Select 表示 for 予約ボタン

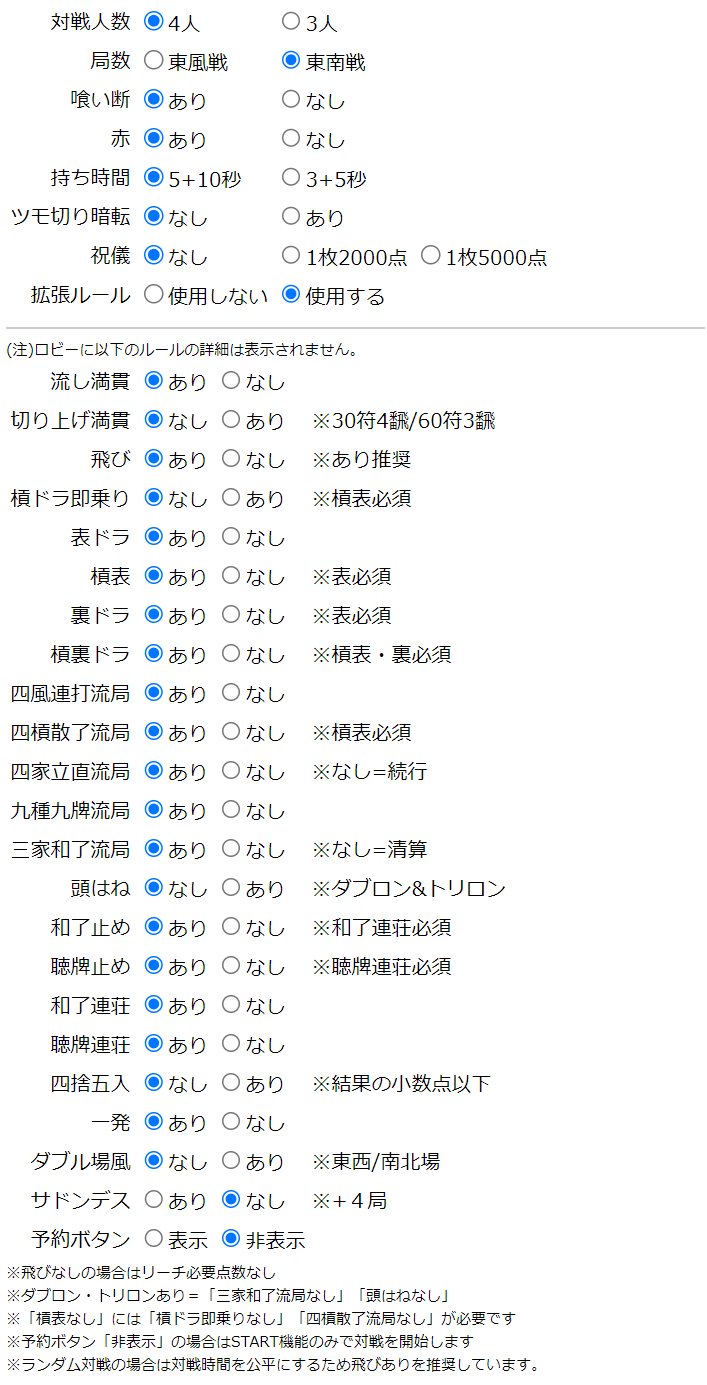click(154, 1238)
